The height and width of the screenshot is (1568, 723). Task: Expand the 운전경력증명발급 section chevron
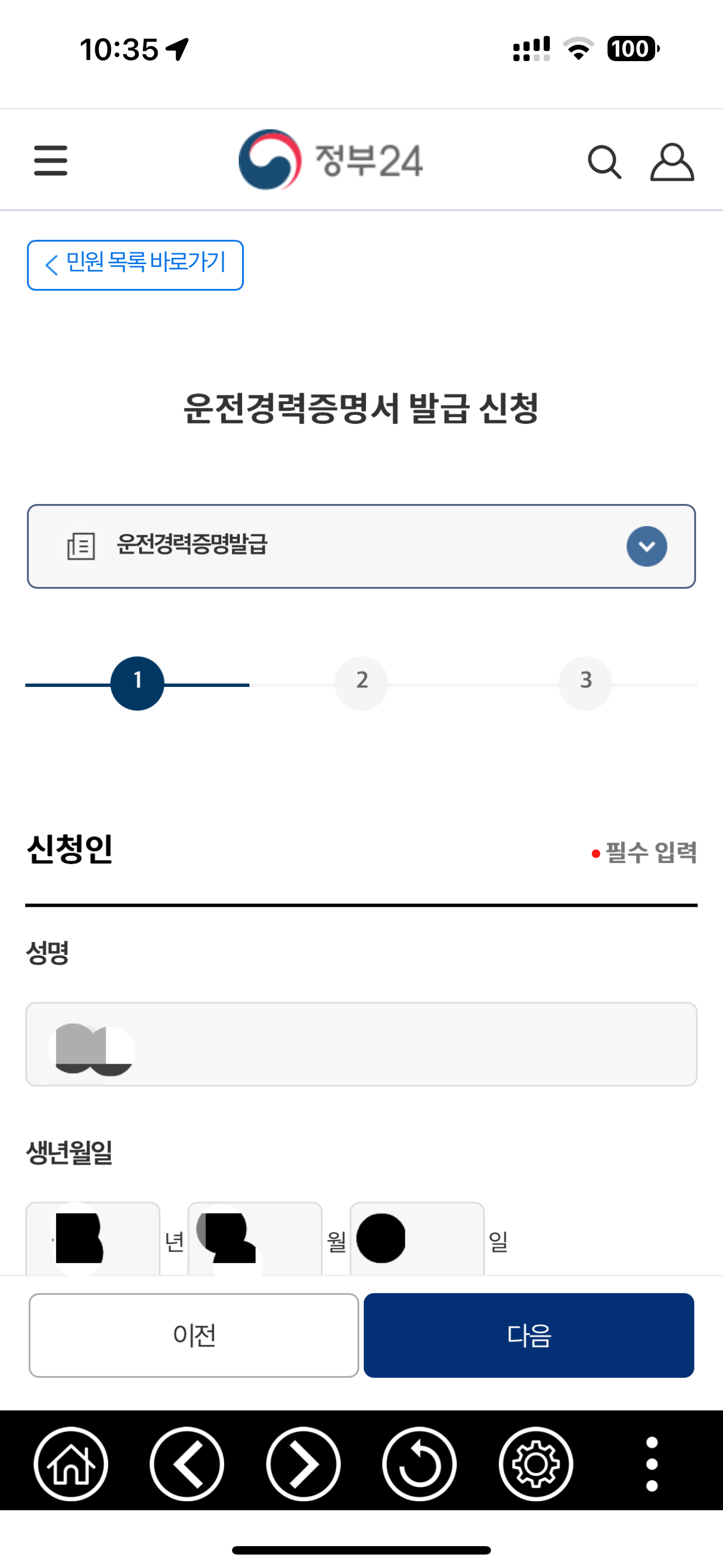click(x=646, y=546)
